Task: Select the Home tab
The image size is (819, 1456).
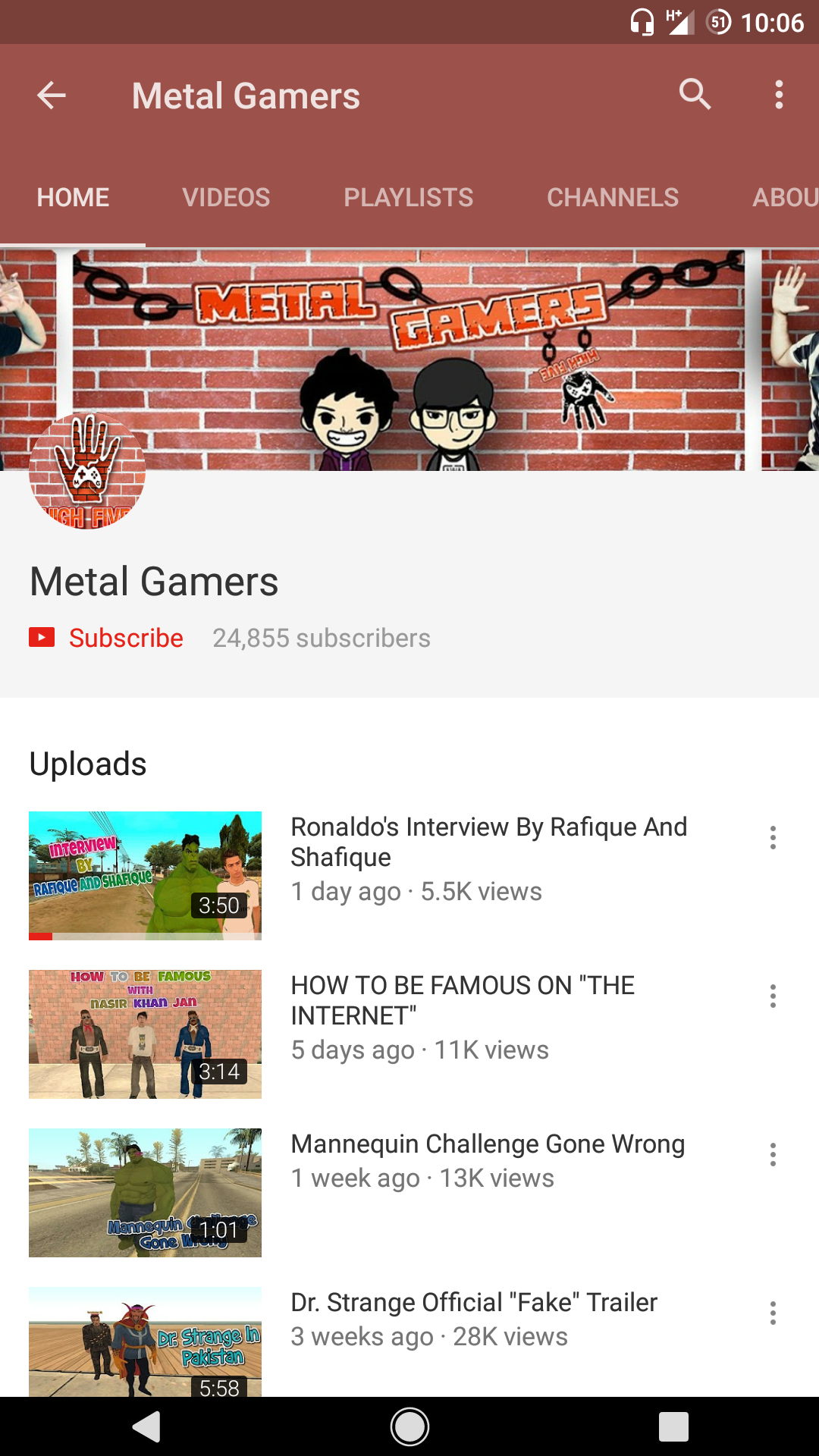Action: click(x=73, y=197)
